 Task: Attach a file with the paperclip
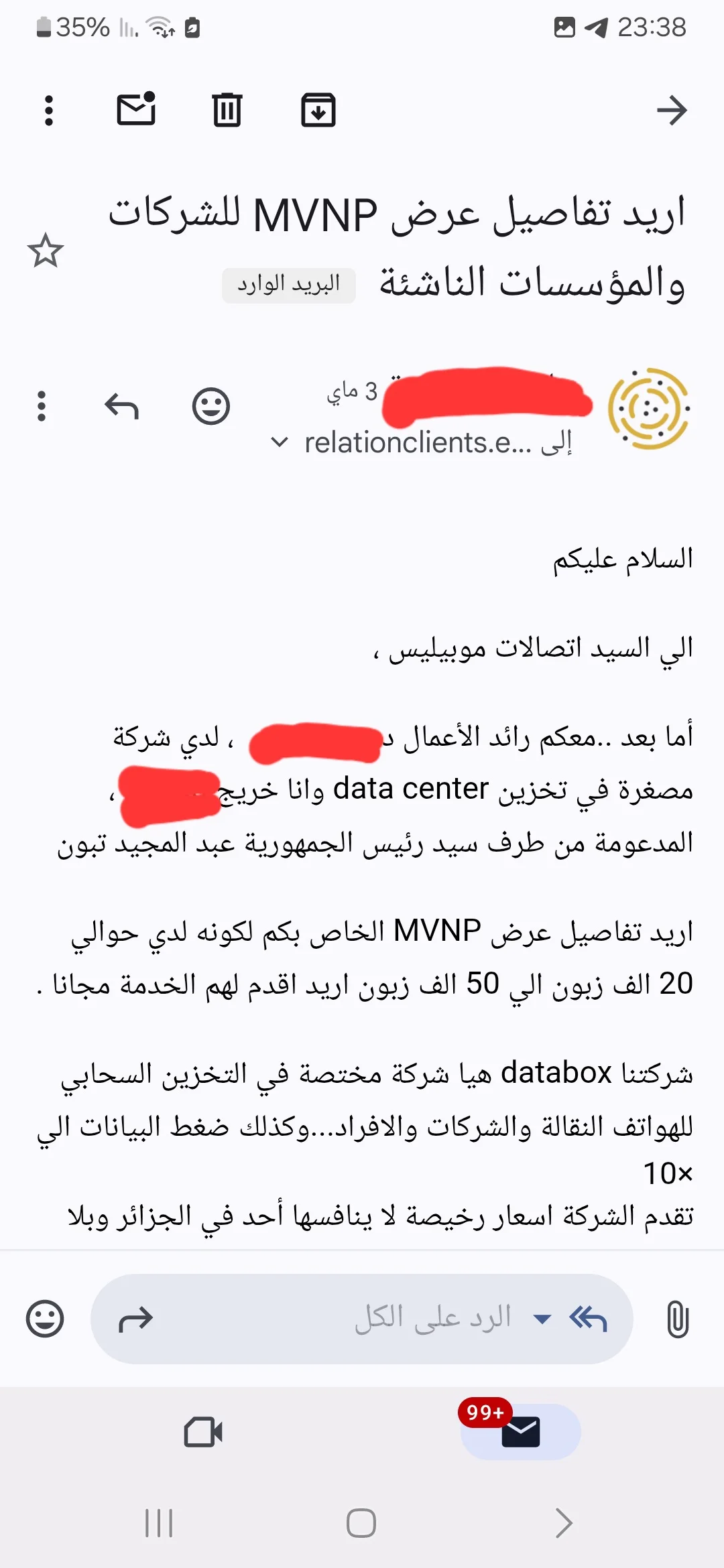click(x=677, y=1319)
